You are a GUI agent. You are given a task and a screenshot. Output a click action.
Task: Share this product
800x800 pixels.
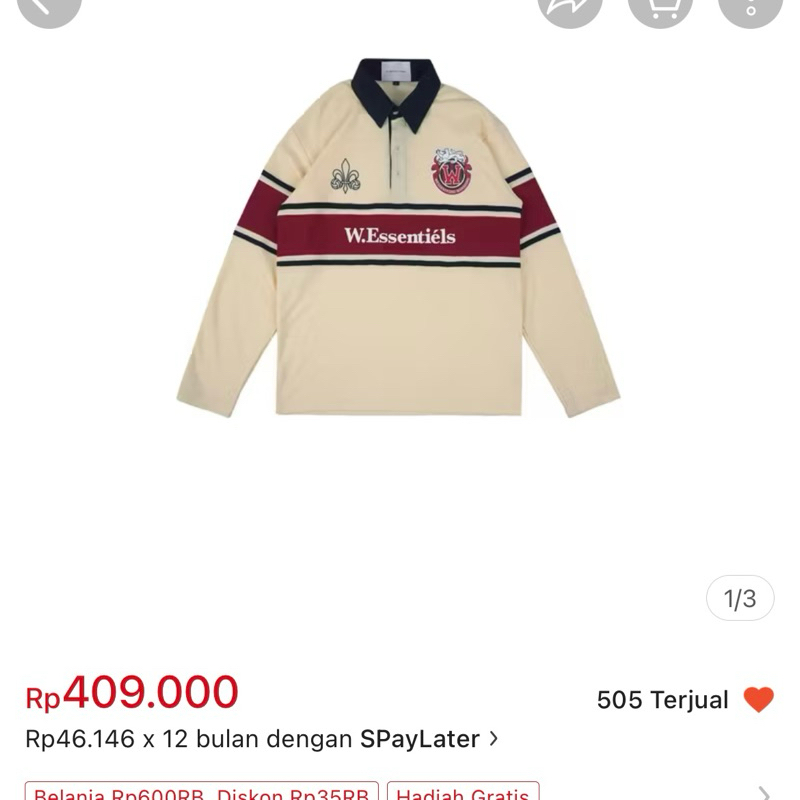click(x=570, y=8)
